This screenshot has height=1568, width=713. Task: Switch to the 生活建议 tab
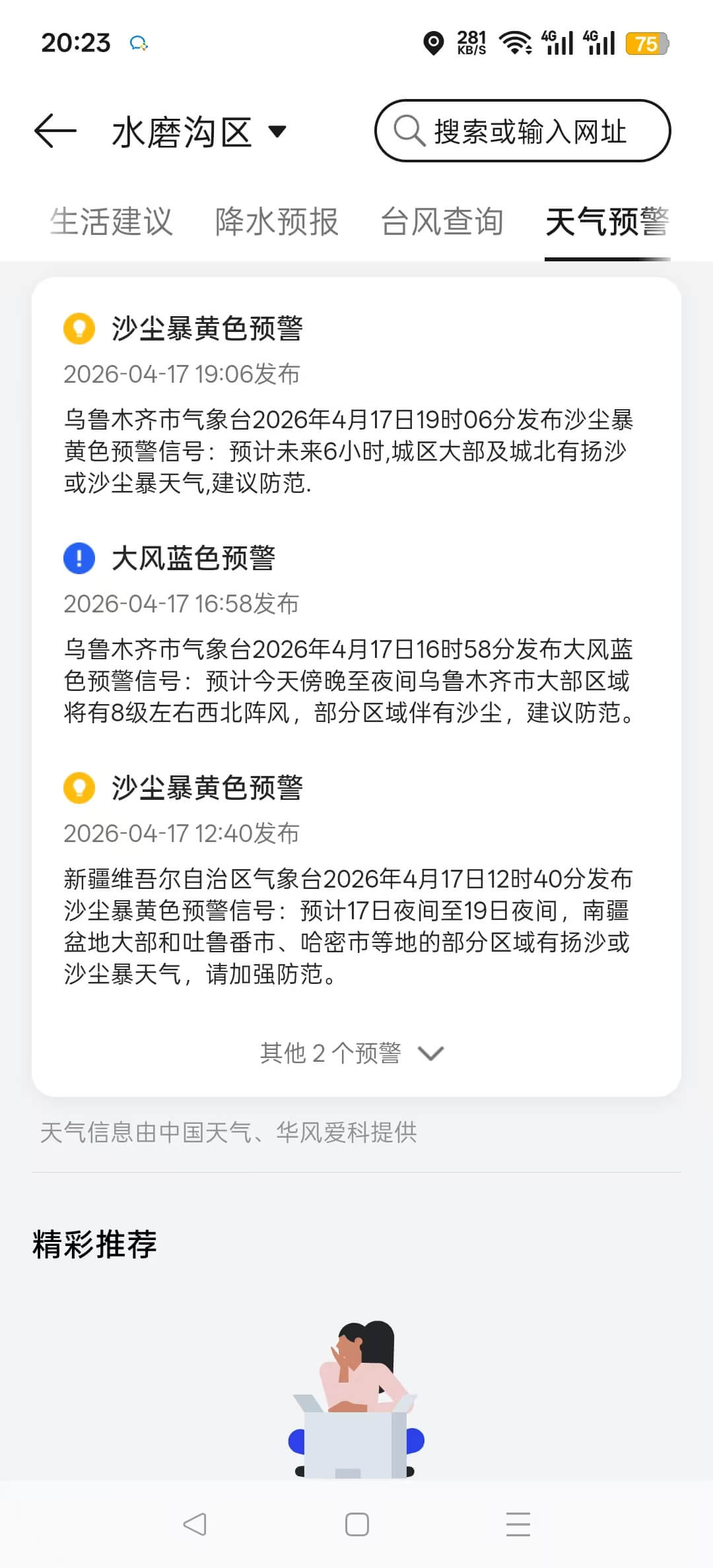[111, 221]
